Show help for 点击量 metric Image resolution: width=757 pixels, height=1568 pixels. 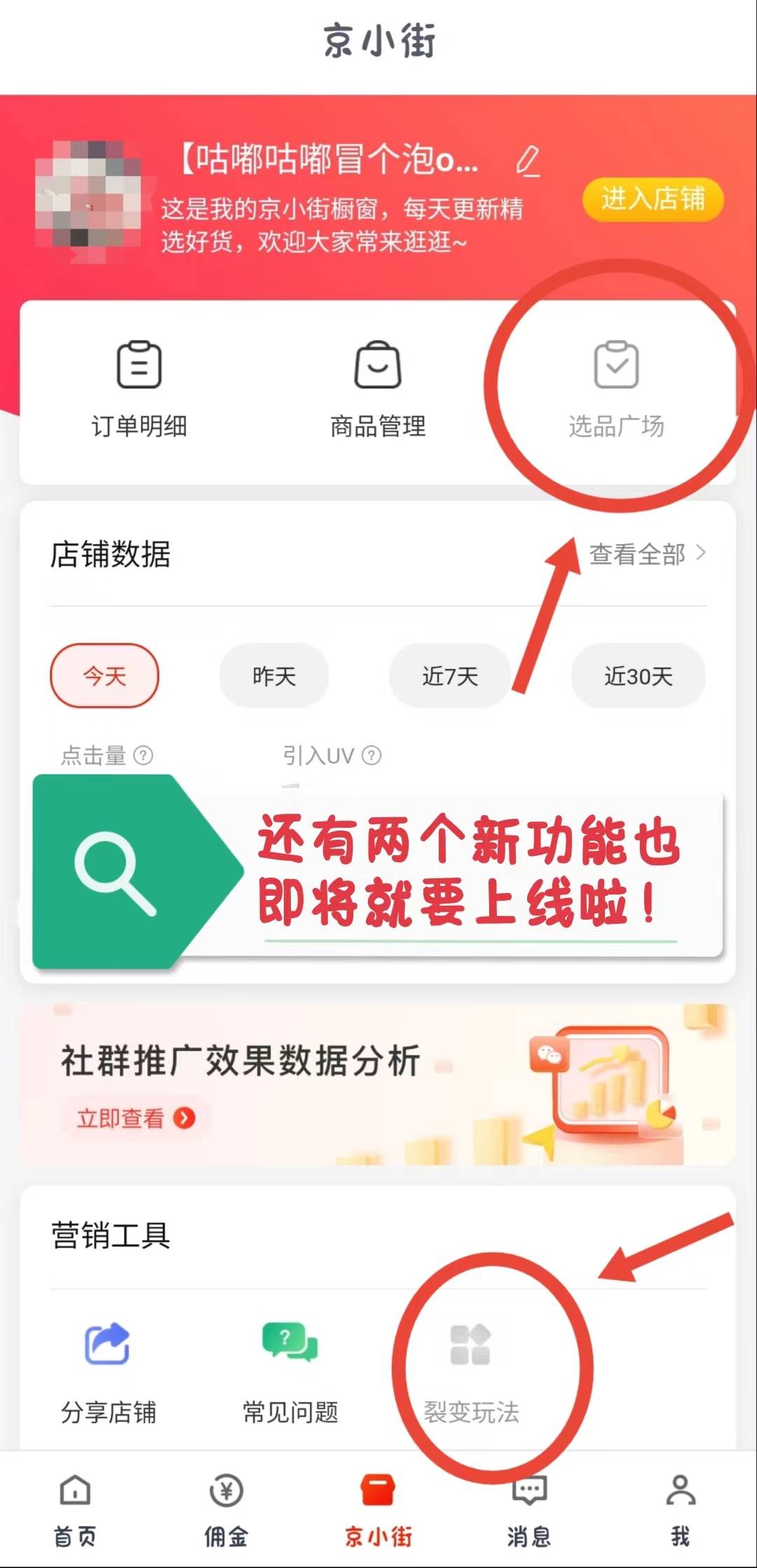pyautogui.click(x=143, y=756)
